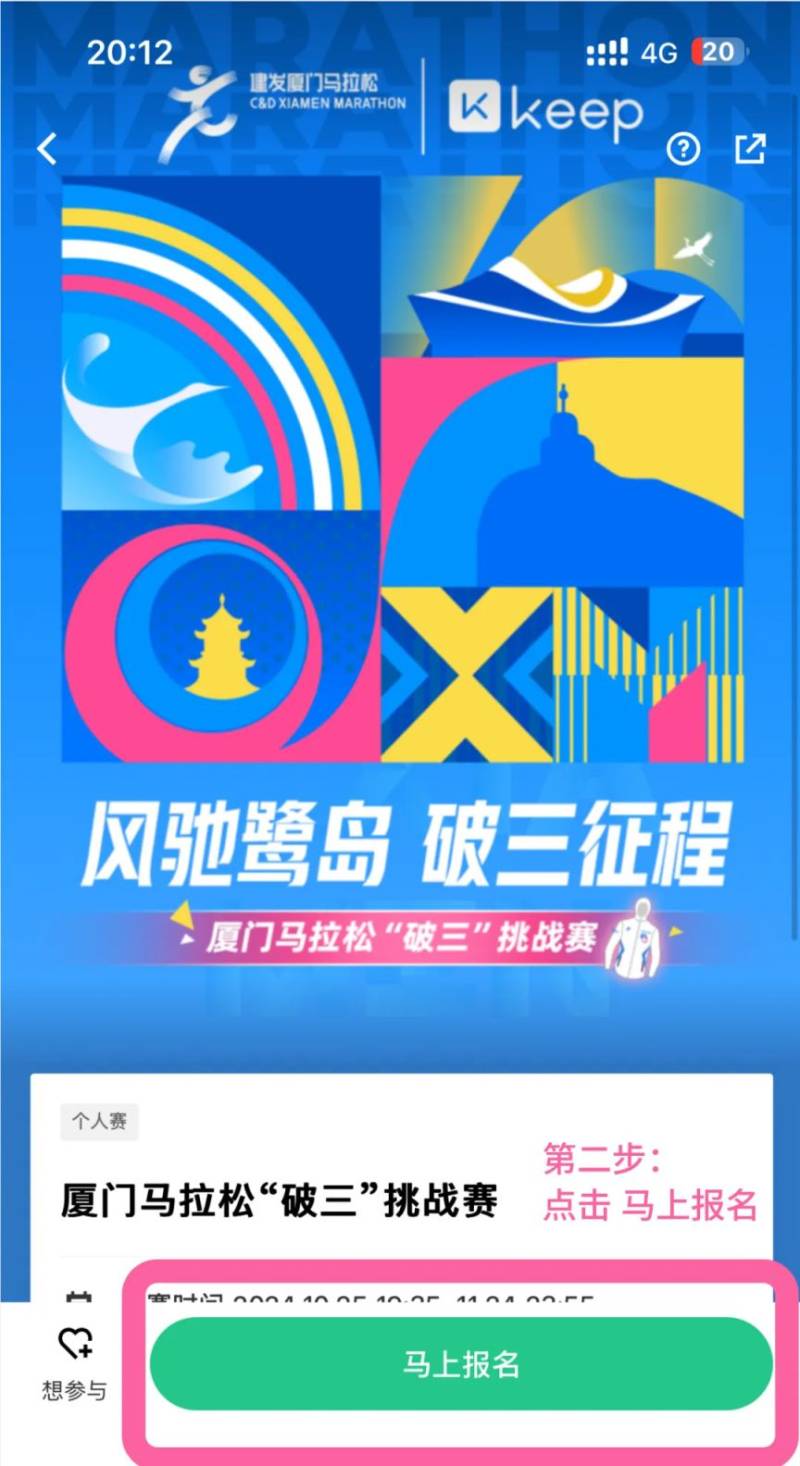Tap the share/export icon at top right

pos(751,150)
